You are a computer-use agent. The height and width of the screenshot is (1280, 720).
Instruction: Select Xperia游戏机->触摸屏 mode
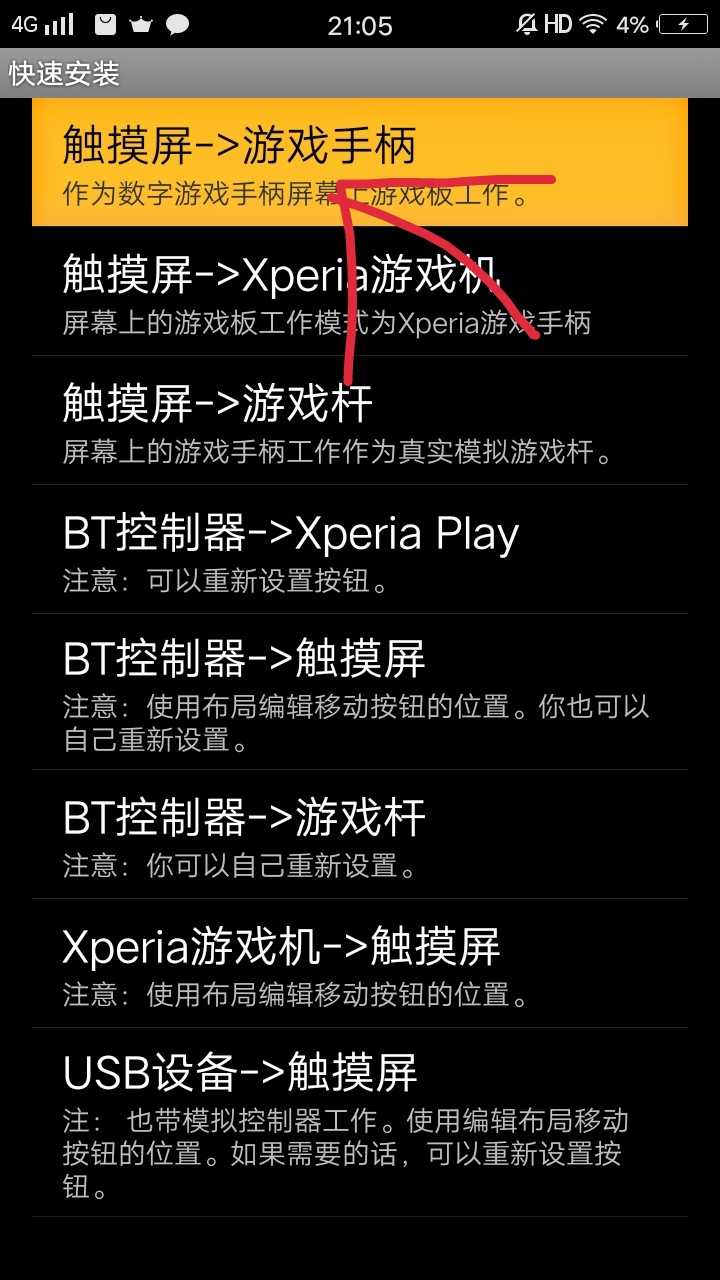(359, 963)
